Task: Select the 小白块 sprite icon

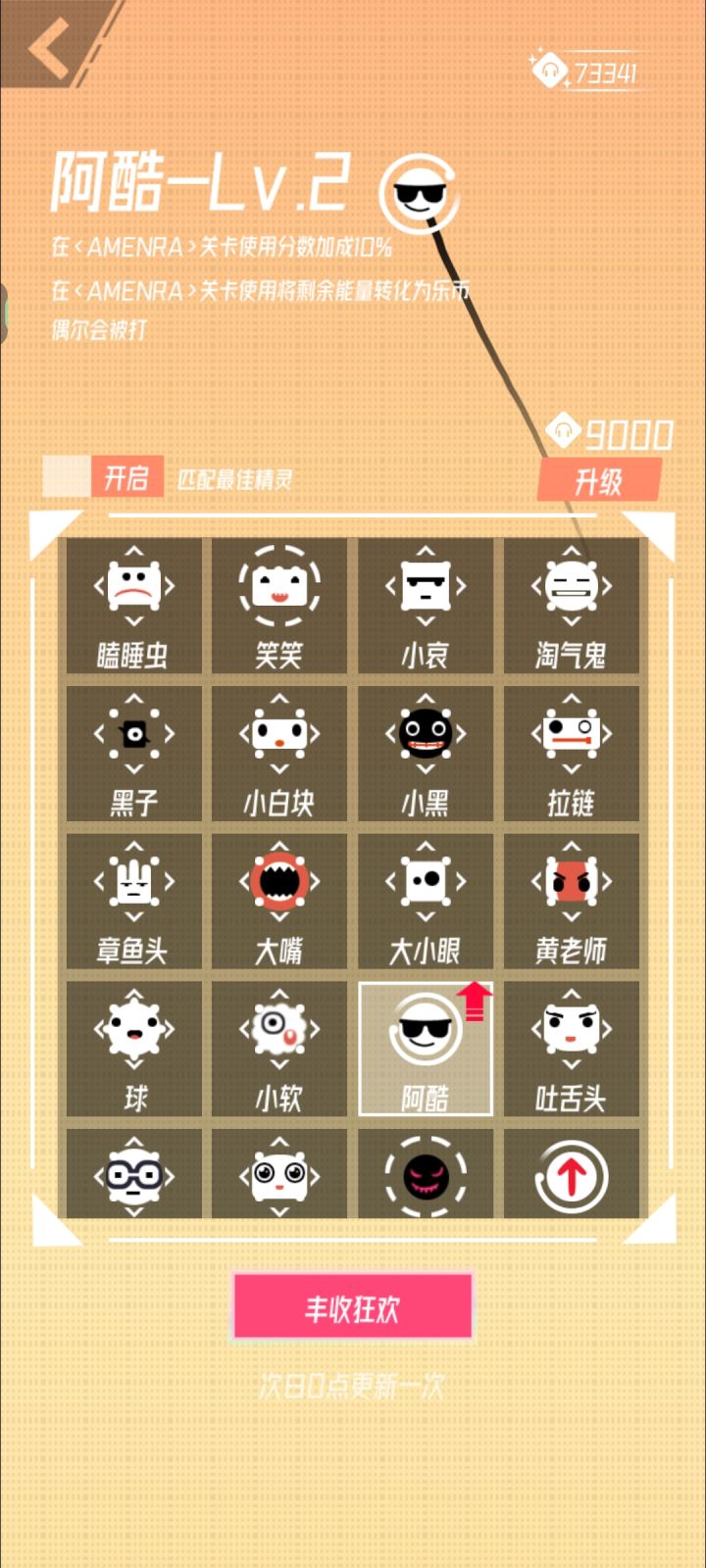Action: pyautogui.click(x=280, y=733)
